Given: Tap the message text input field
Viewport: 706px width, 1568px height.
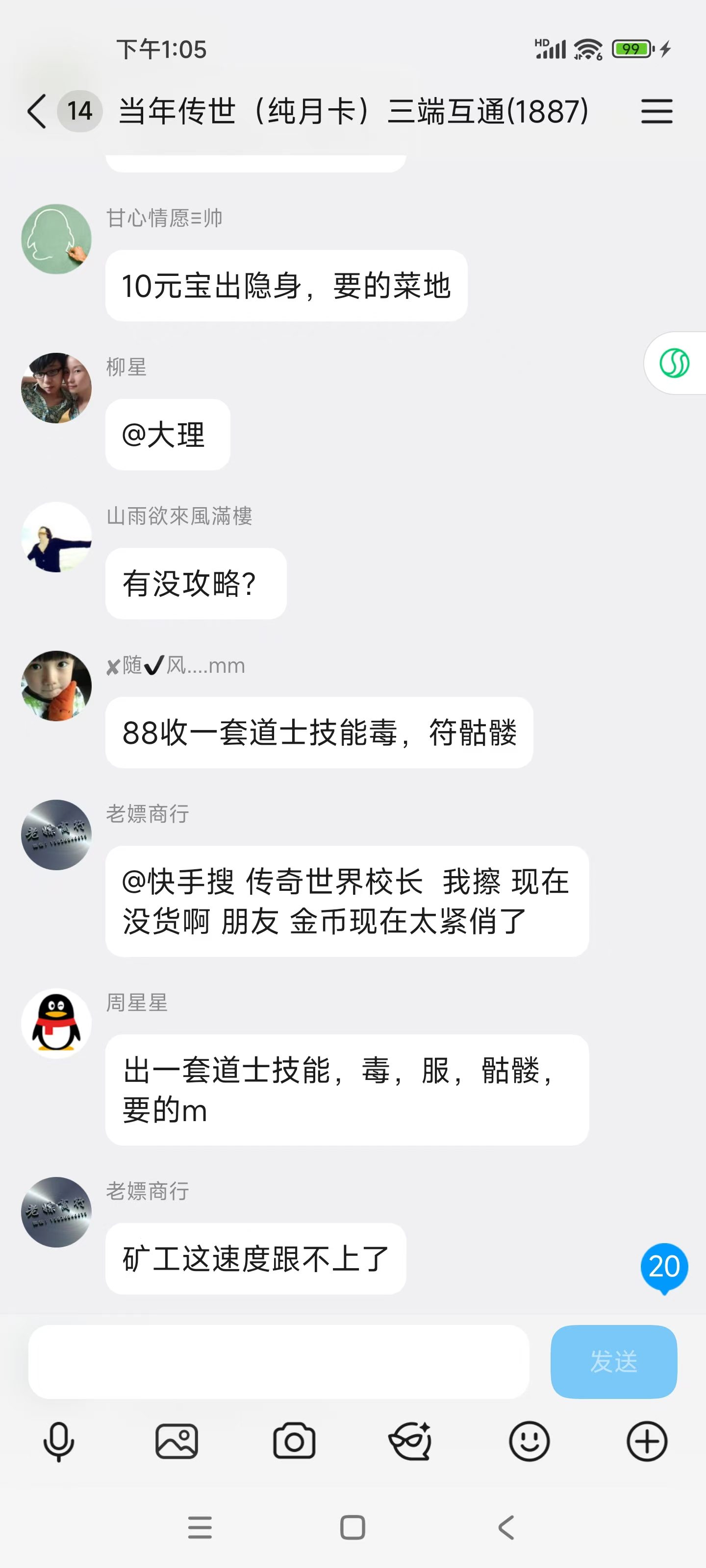Looking at the screenshot, I should (278, 1362).
